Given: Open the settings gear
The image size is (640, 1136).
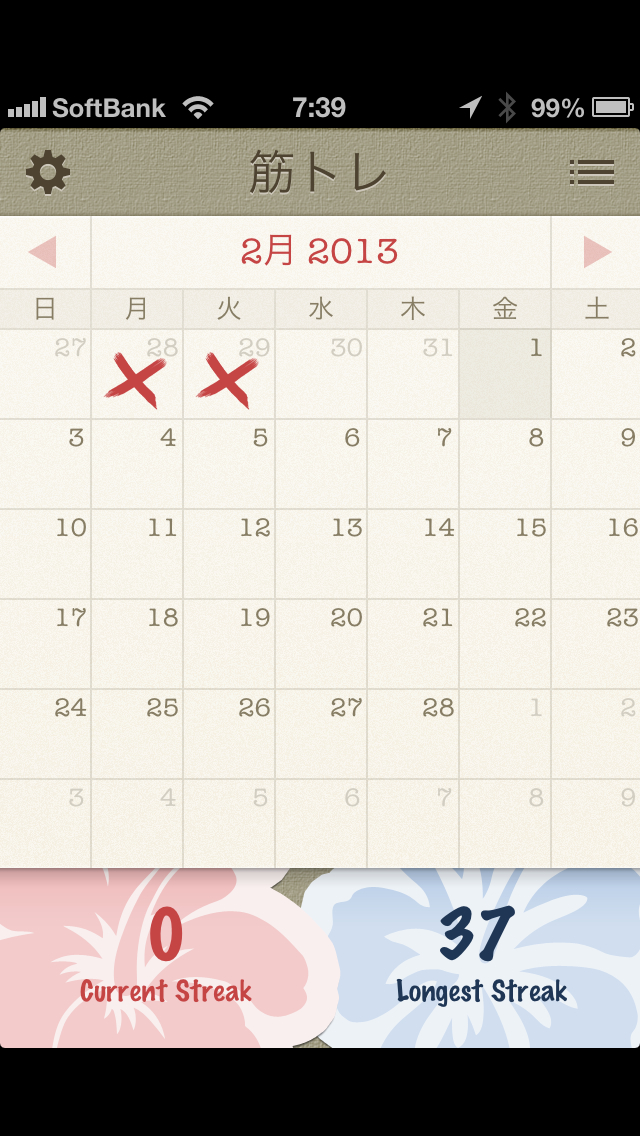Looking at the screenshot, I should tap(48, 173).
